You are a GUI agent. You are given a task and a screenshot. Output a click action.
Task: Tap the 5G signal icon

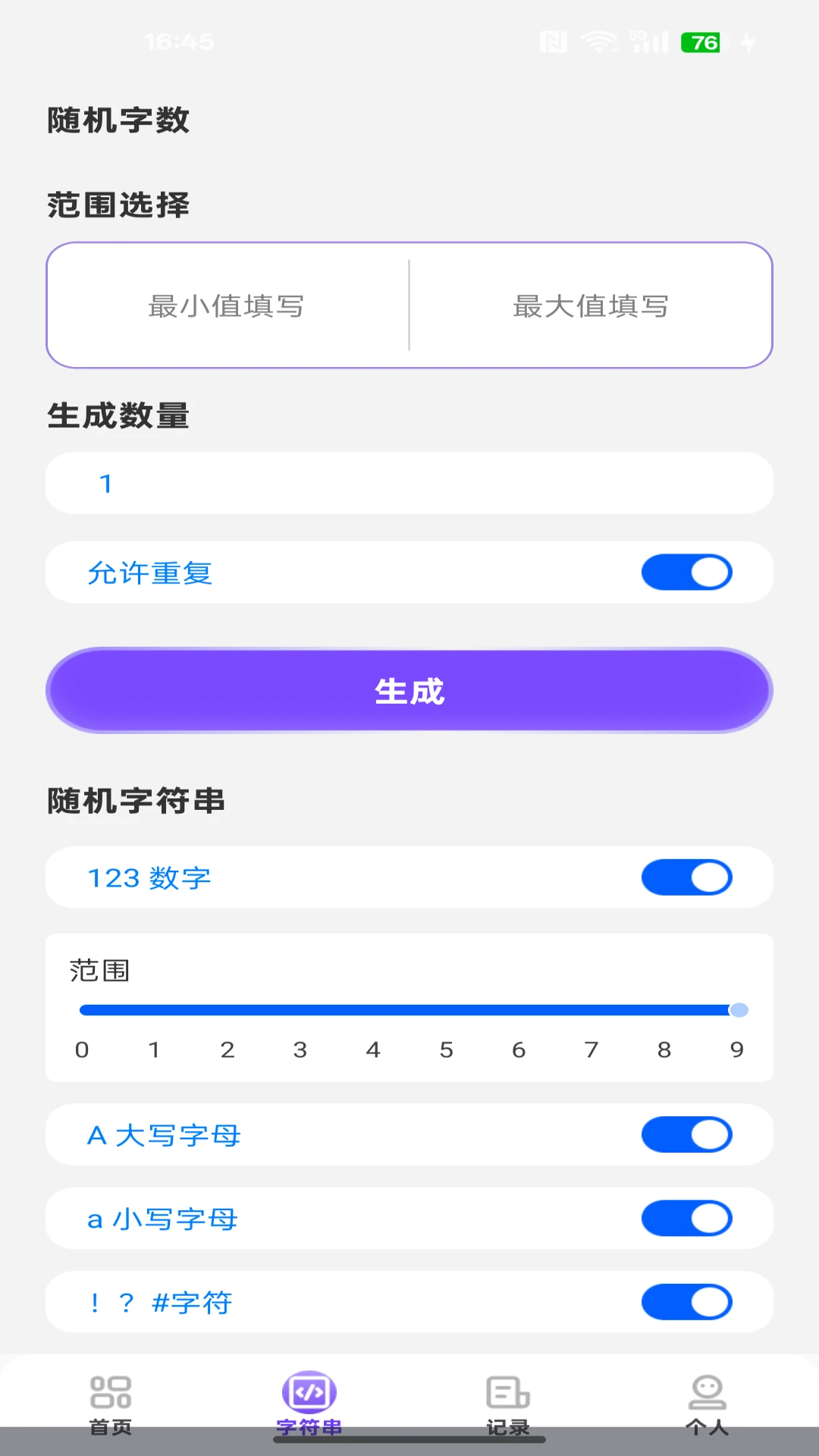(x=648, y=43)
